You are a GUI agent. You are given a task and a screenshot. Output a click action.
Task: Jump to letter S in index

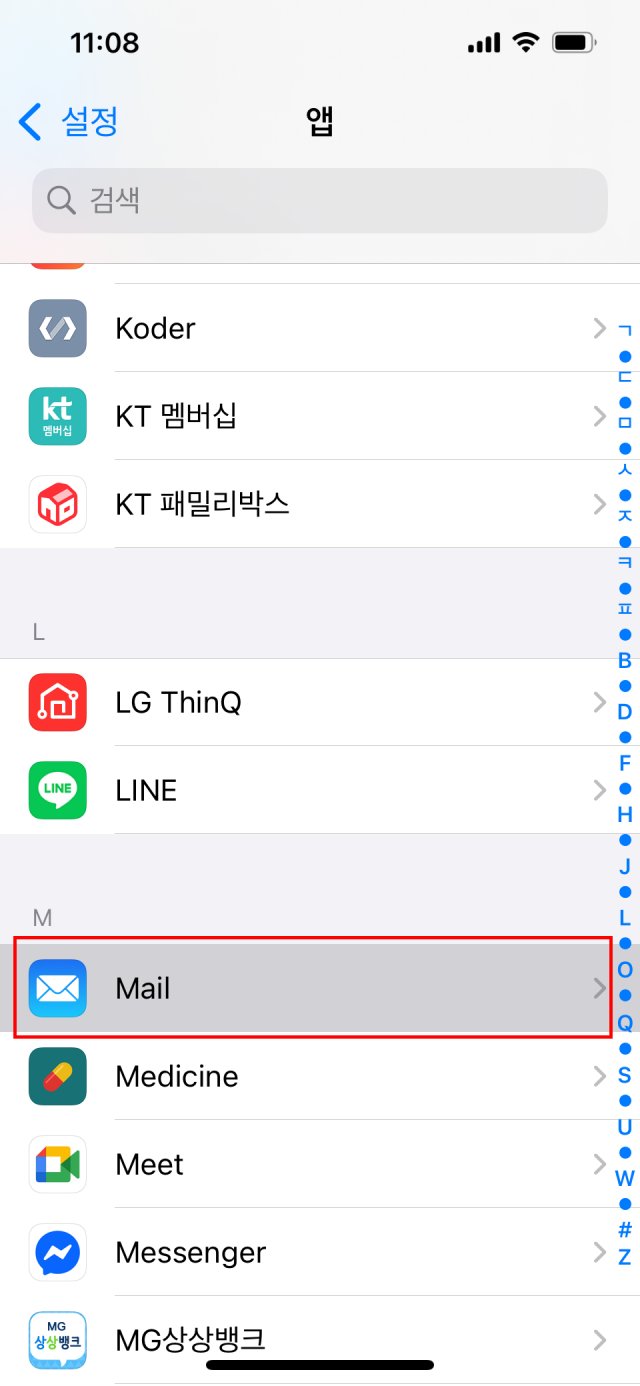(625, 1075)
